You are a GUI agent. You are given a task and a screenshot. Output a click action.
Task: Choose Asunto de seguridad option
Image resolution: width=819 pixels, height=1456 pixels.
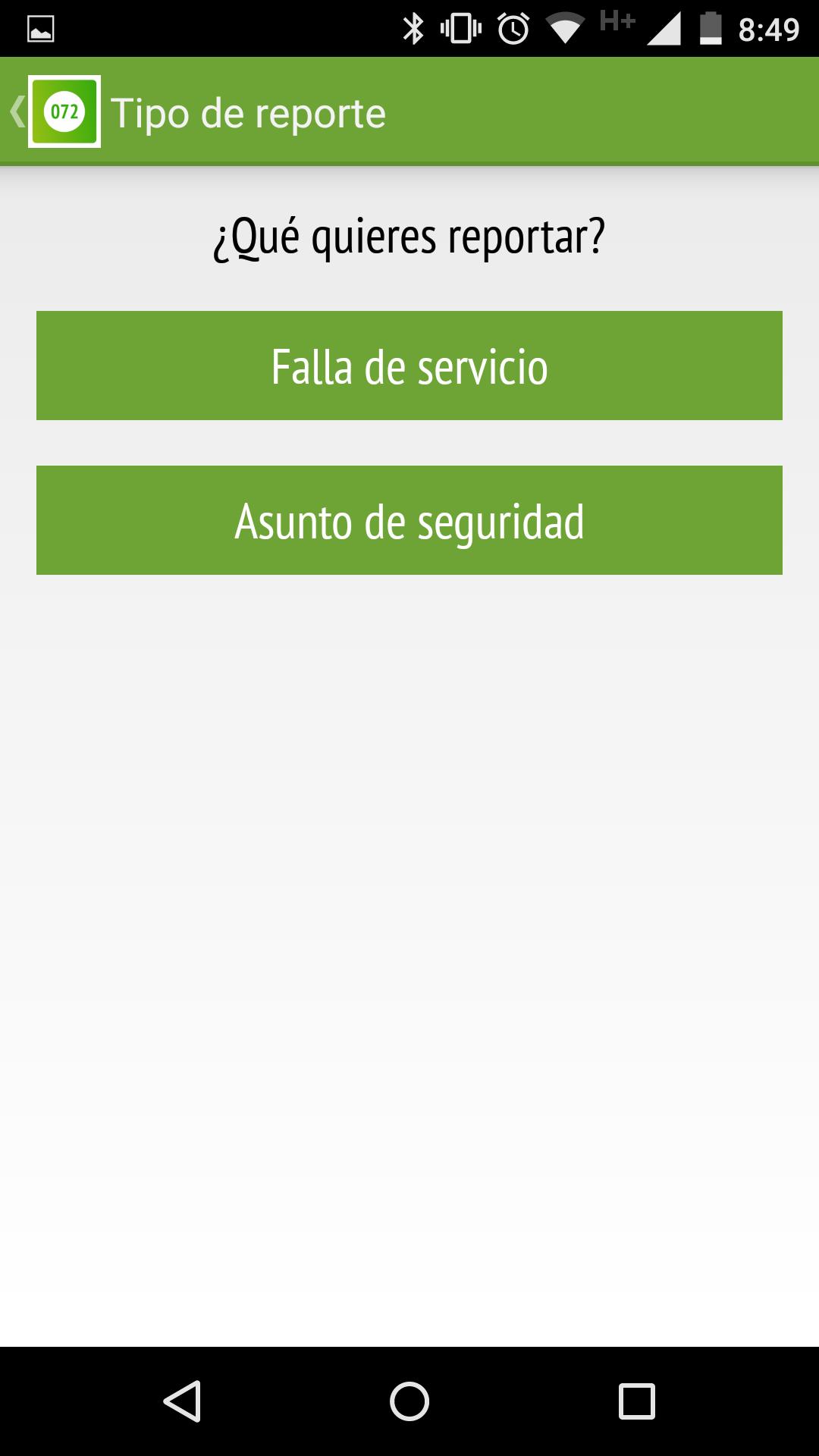(x=409, y=520)
